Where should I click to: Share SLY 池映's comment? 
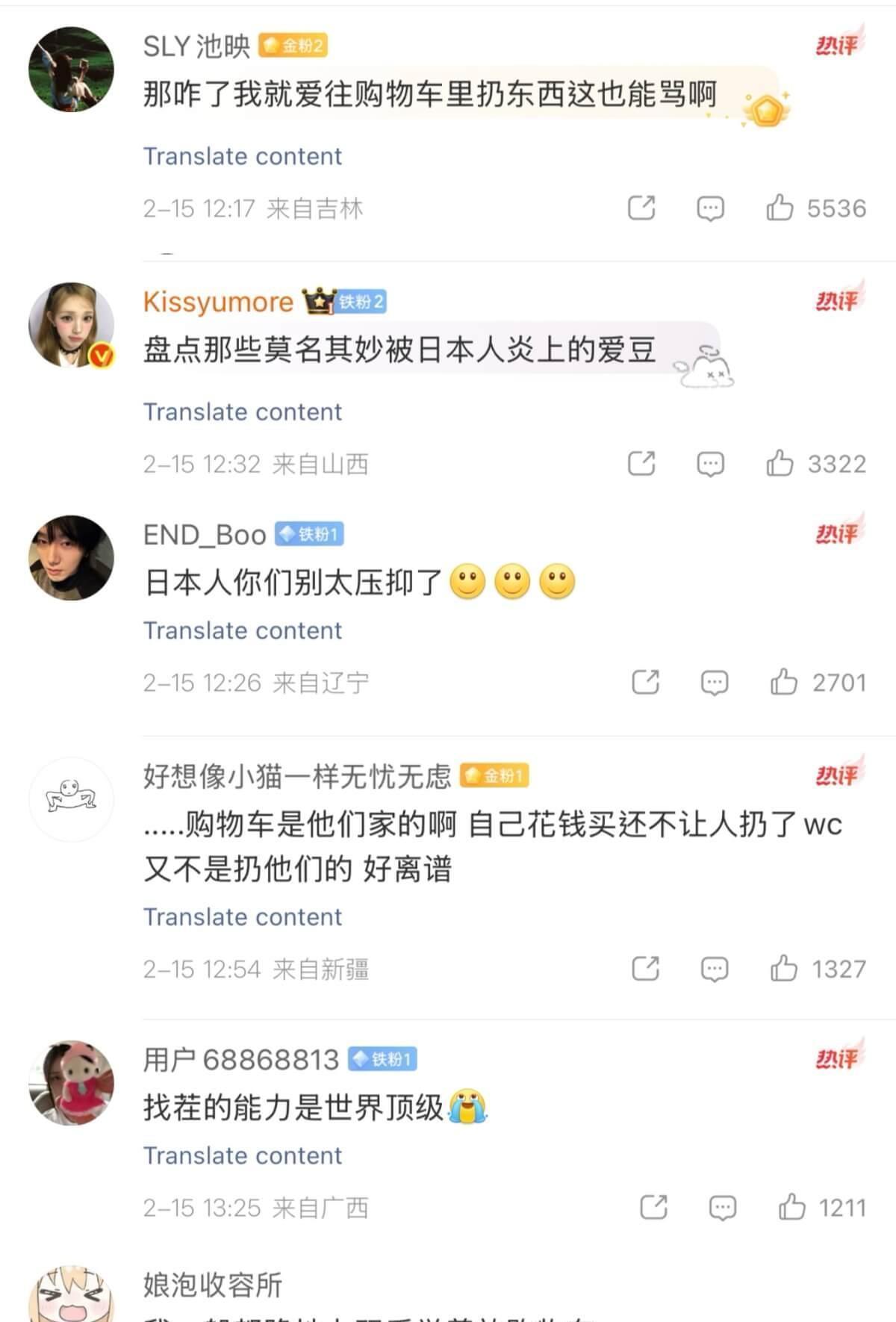click(641, 208)
